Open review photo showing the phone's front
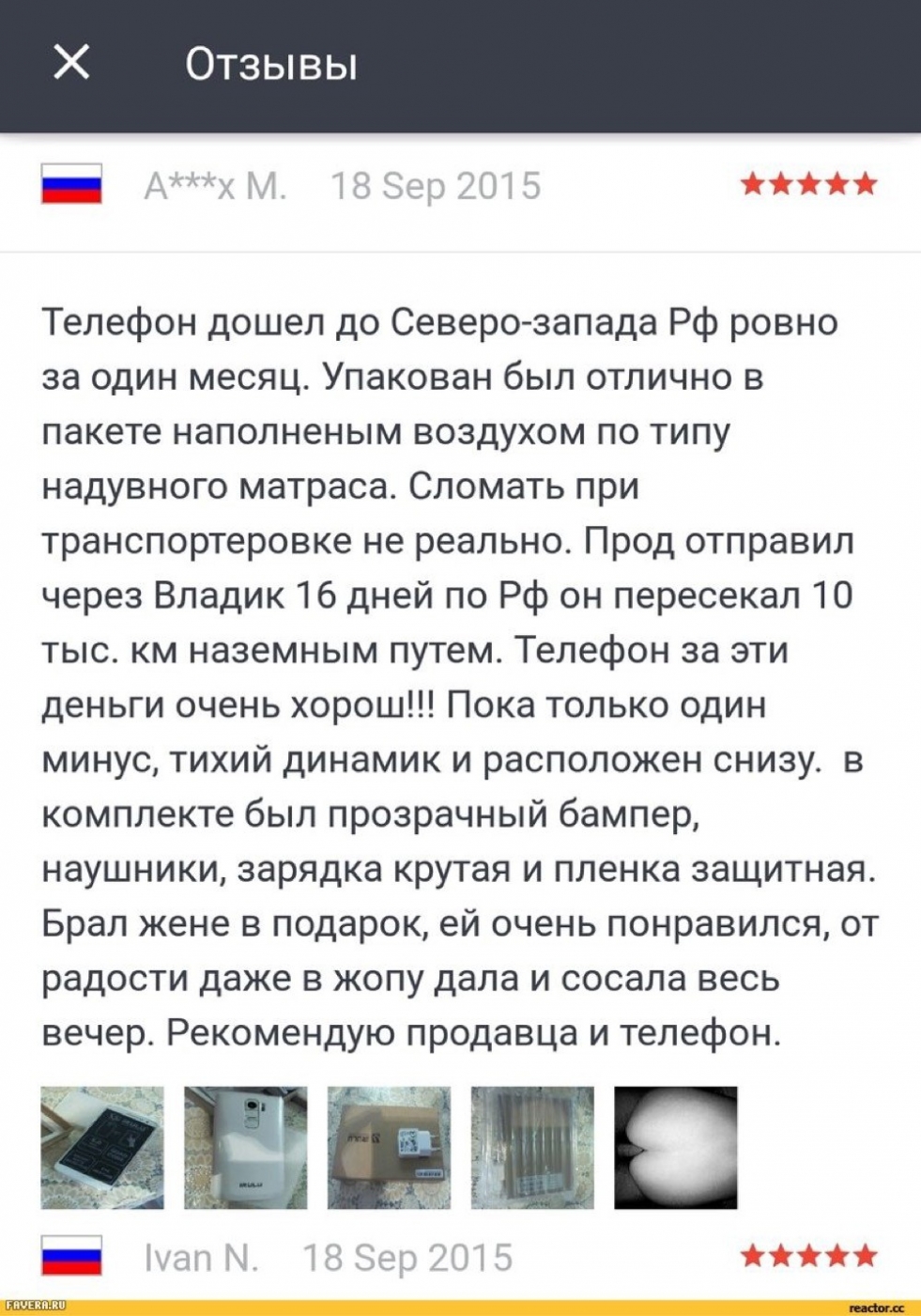This screenshot has width=921, height=1316. coord(102,1147)
